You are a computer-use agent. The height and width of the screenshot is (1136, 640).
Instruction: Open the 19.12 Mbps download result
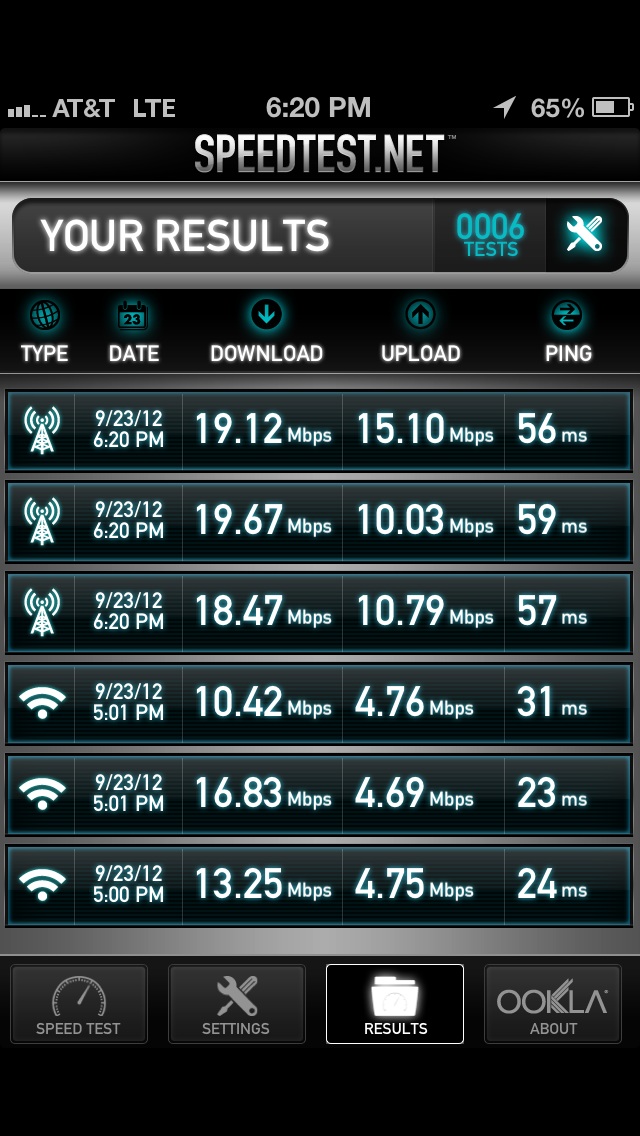coord(320,430)
